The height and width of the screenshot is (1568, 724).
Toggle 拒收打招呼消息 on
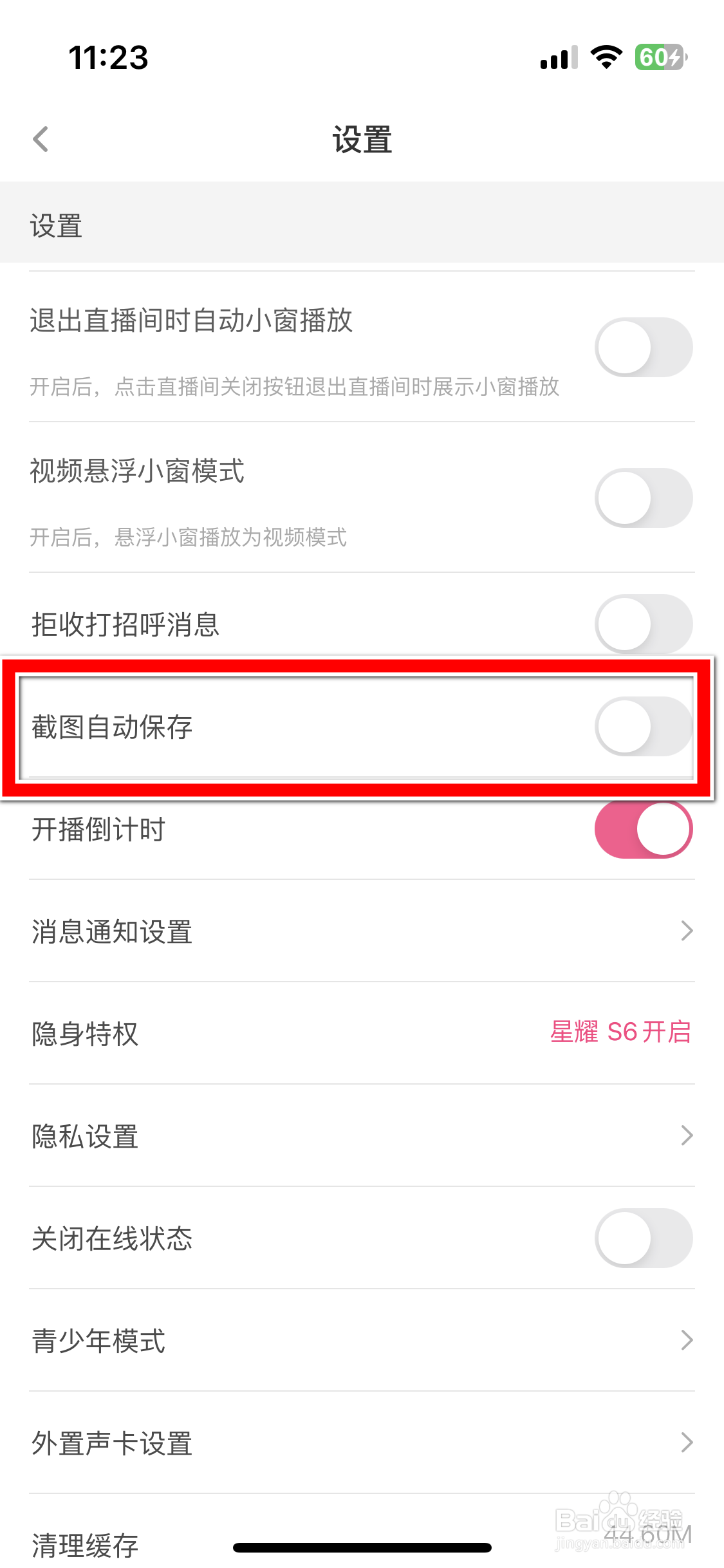[643, 623]
